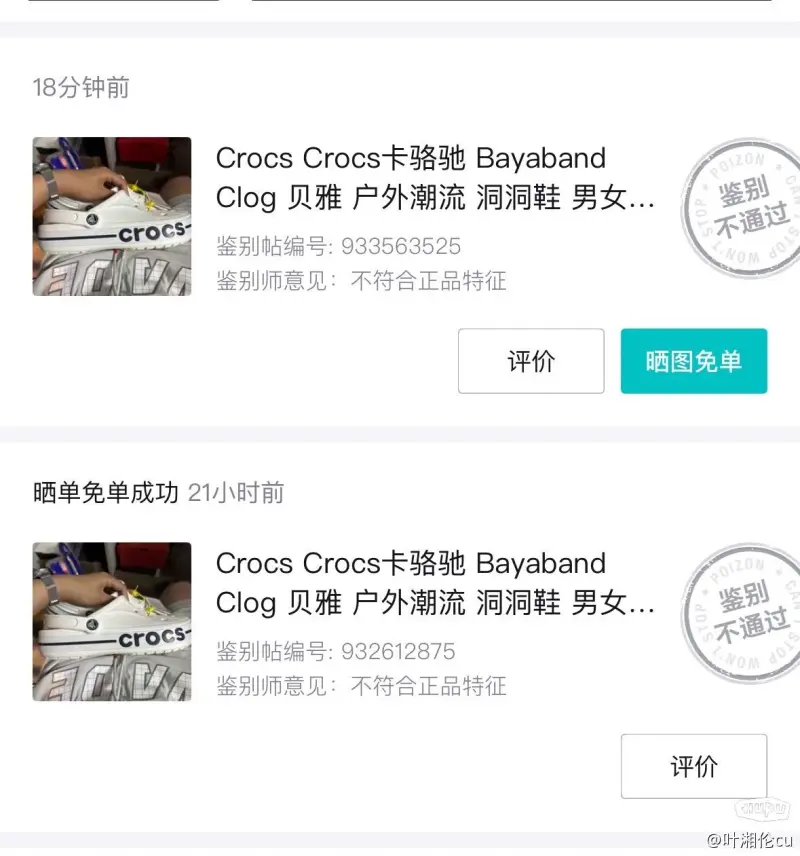Image resolution: width=800 pixels, height=856 pixels.
Task: Select the 晒单免单成功 status label
Action: [100, 492]
